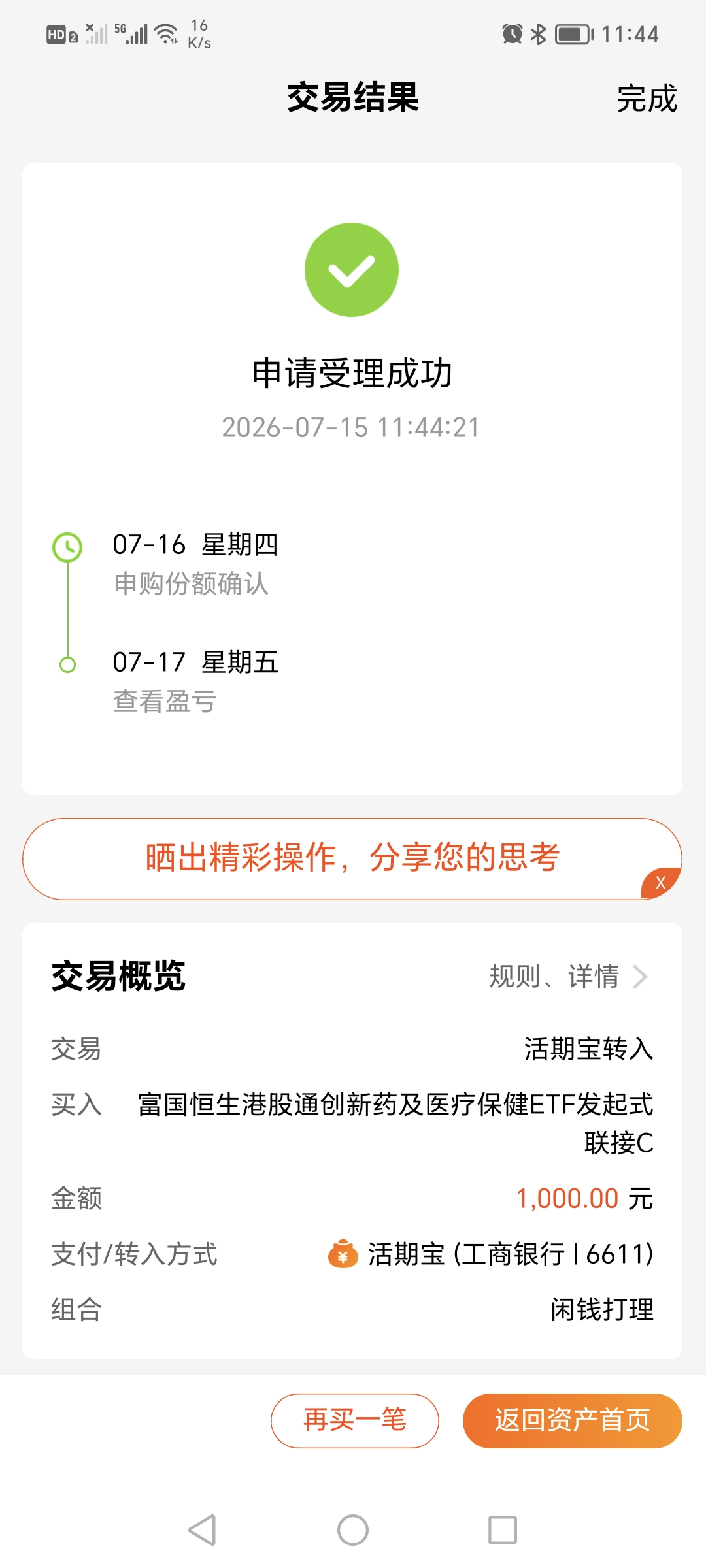Open 规则、详情 for the transaction
The height and width of the screenshot is (1568, 706).
569,977
